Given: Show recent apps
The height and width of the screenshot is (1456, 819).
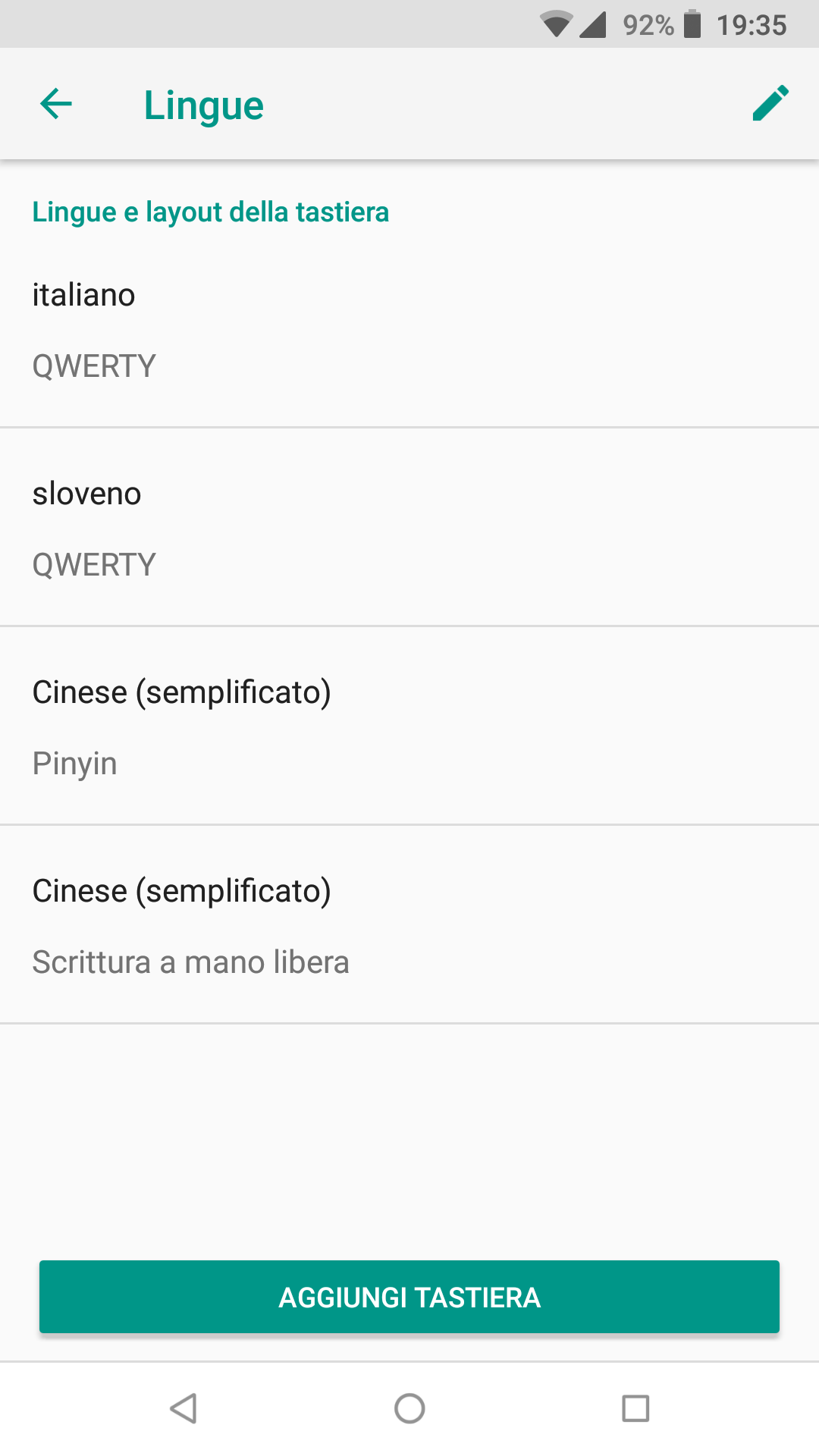Looking at the screenshot, I should coord(635,1409).
